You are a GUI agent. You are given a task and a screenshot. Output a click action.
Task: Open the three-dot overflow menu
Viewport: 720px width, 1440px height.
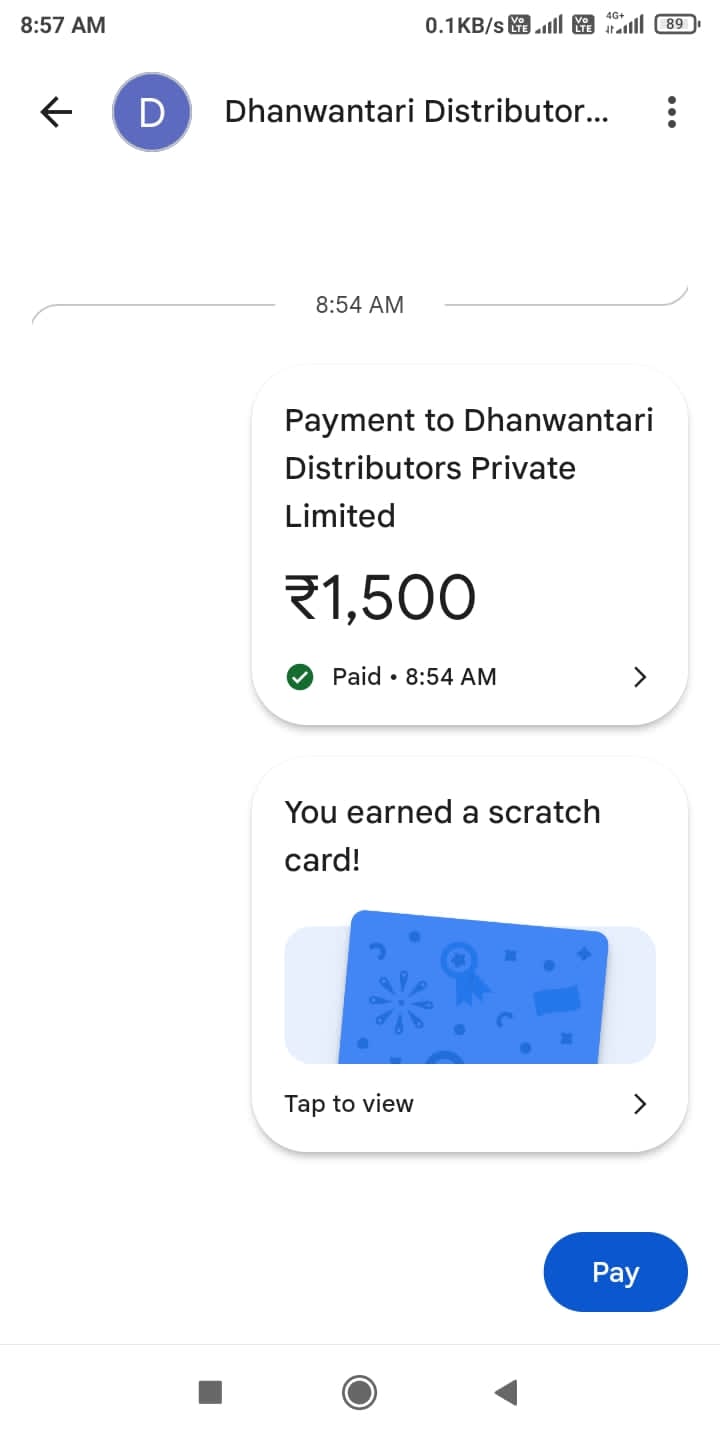672,112
